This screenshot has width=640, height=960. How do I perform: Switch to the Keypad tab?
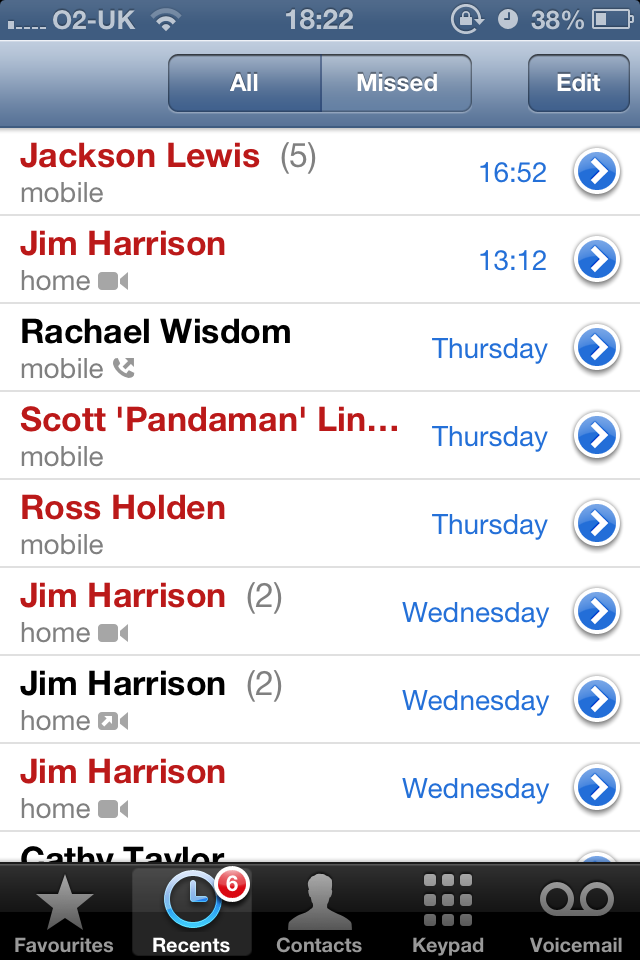pos(447,912)
